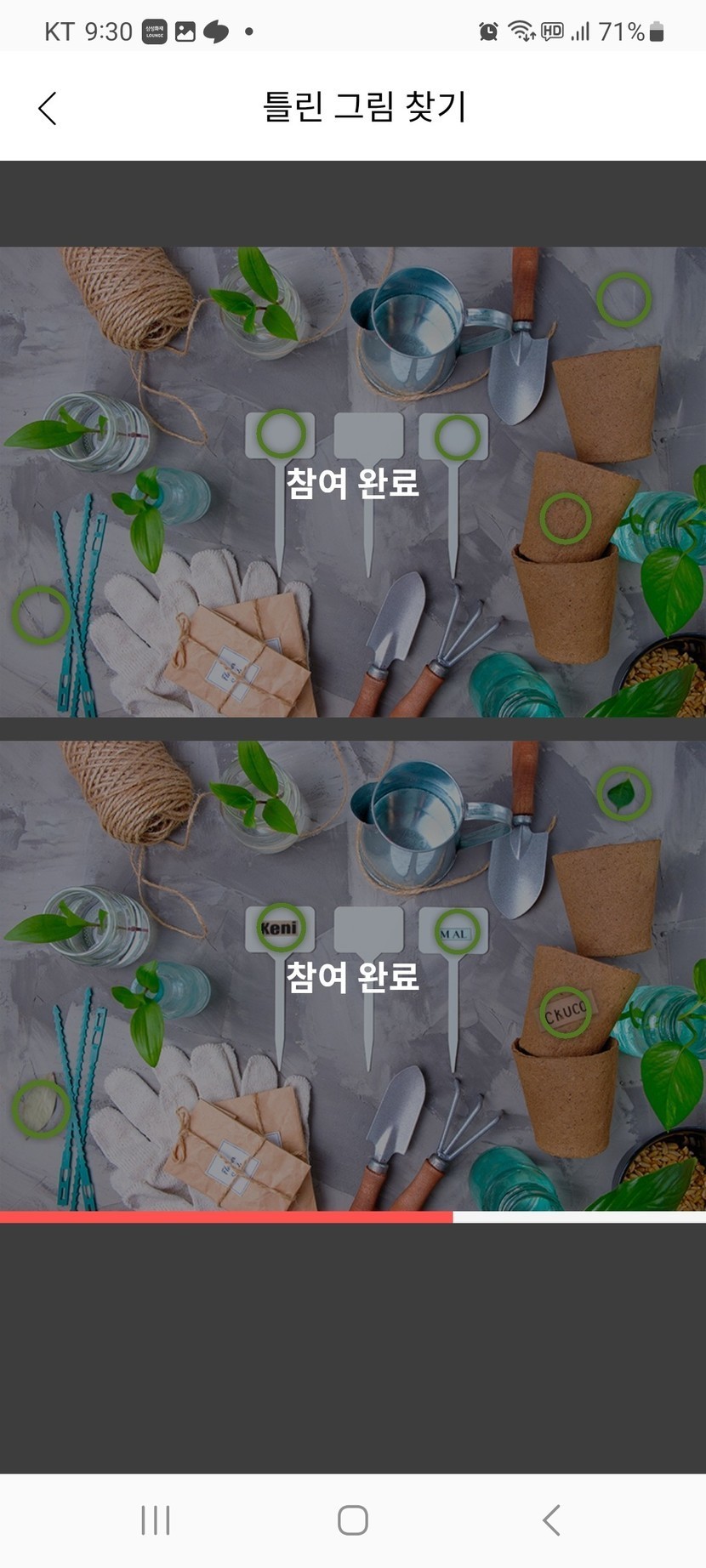Tap the system back button
Screen dimensions: 706x1568
point(551,1520)
